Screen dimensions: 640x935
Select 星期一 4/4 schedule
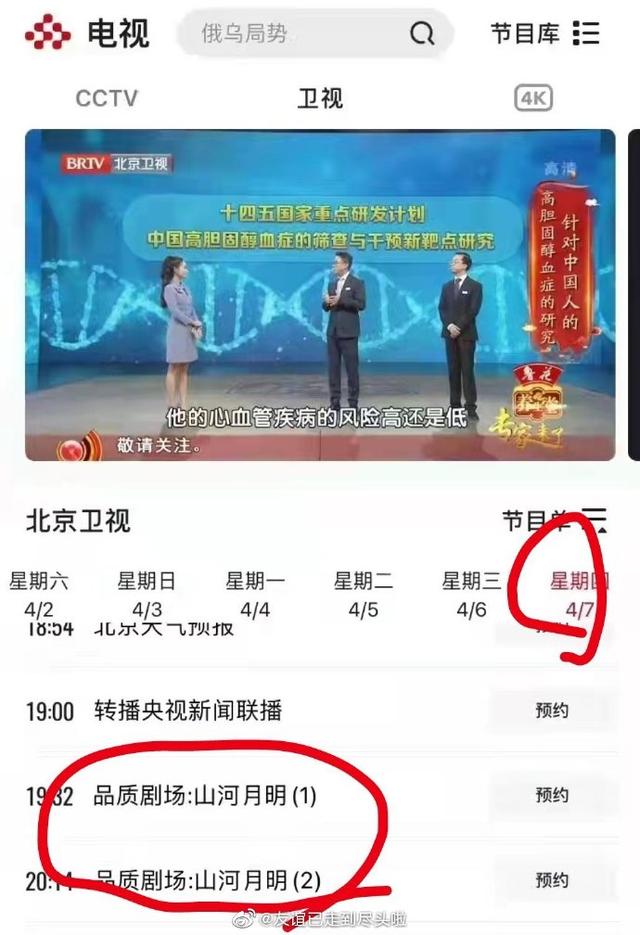(255, 593)
